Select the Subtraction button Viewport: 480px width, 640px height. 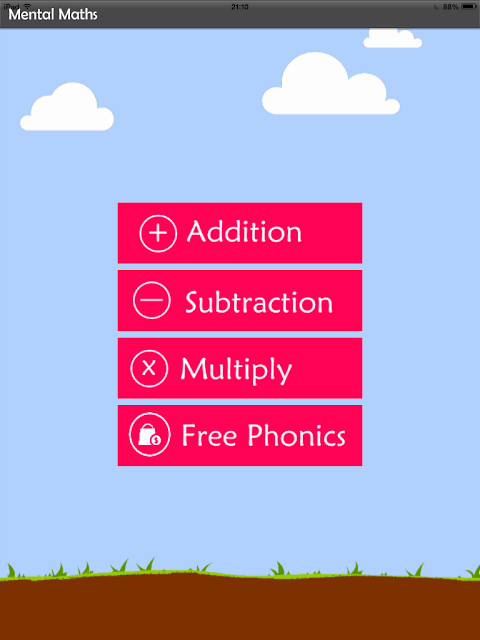coord(240,300)
